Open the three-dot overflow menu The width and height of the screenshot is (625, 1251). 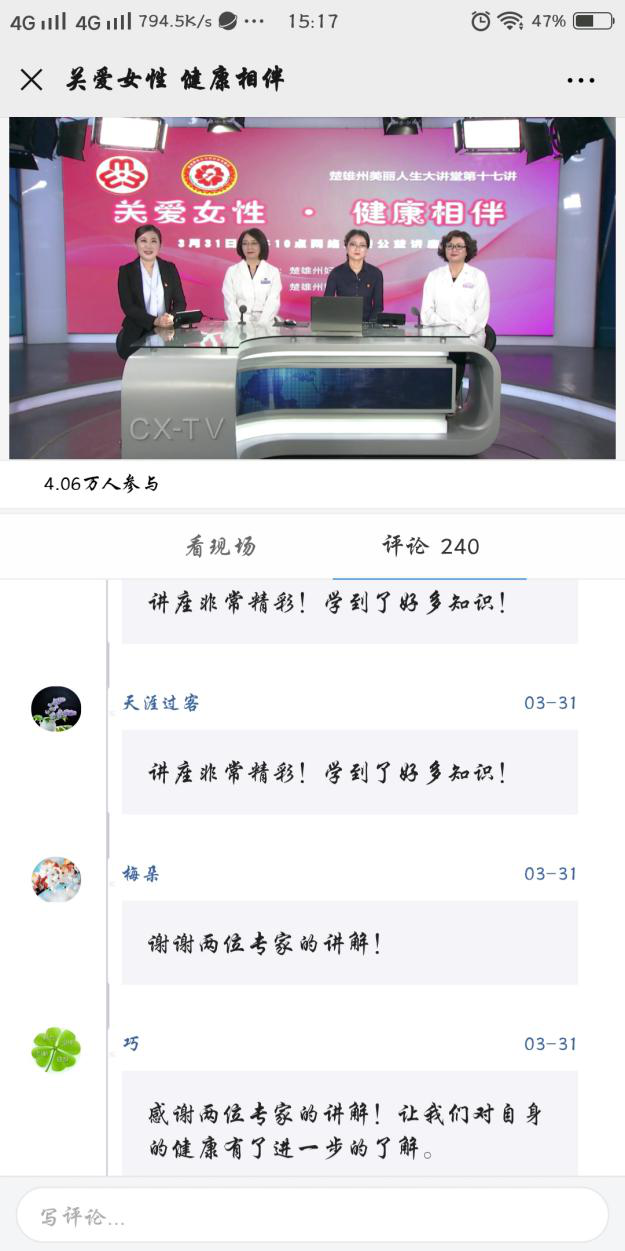[x=580, y=81]
